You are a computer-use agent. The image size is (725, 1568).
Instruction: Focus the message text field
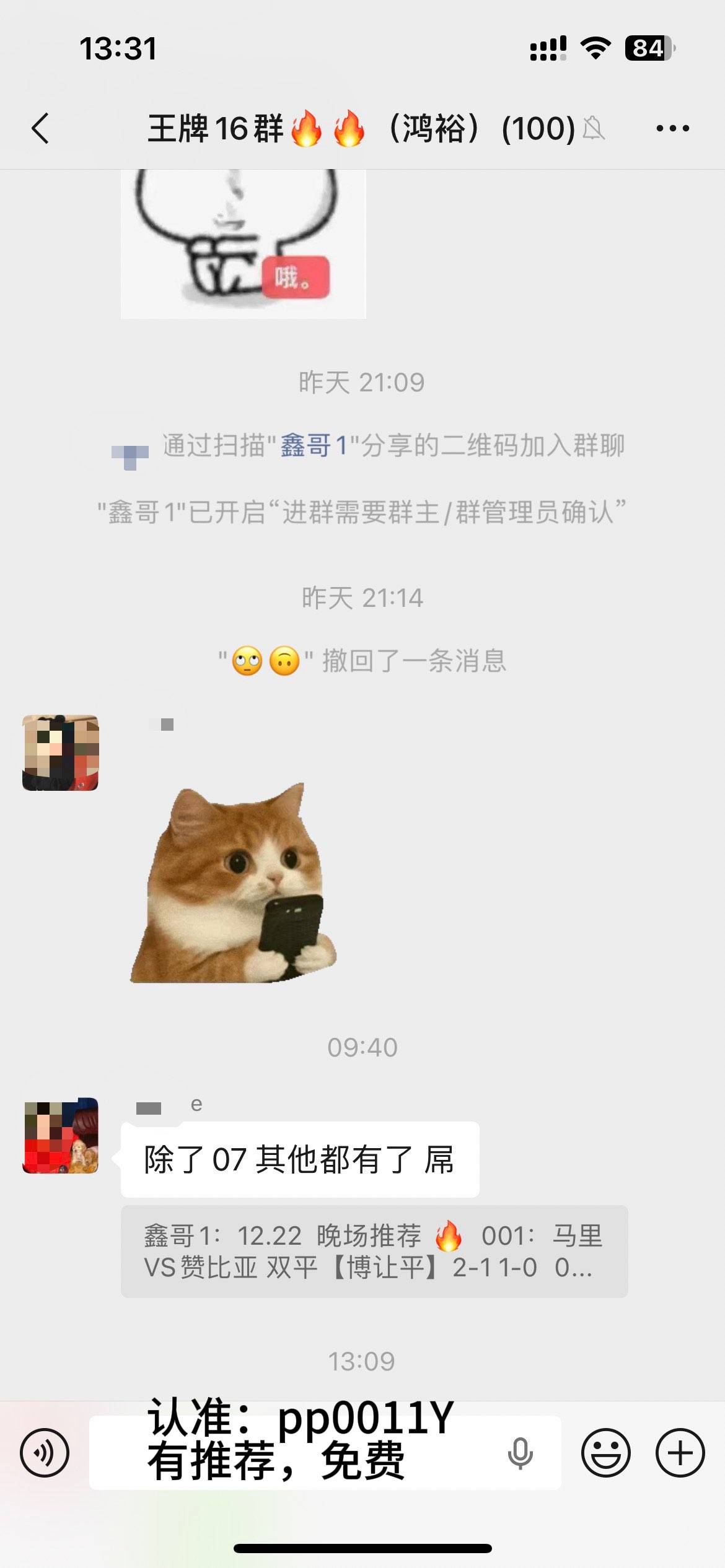297,1453
